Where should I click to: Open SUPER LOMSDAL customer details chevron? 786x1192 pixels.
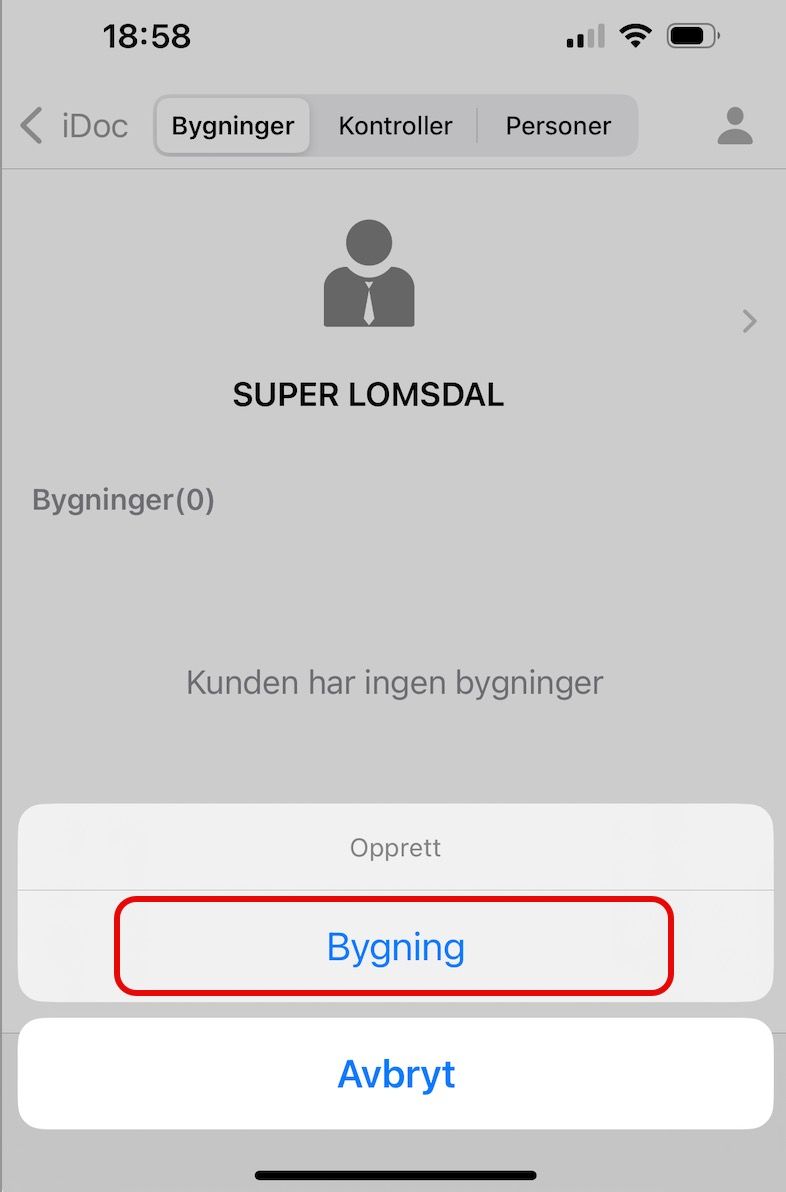749,321
